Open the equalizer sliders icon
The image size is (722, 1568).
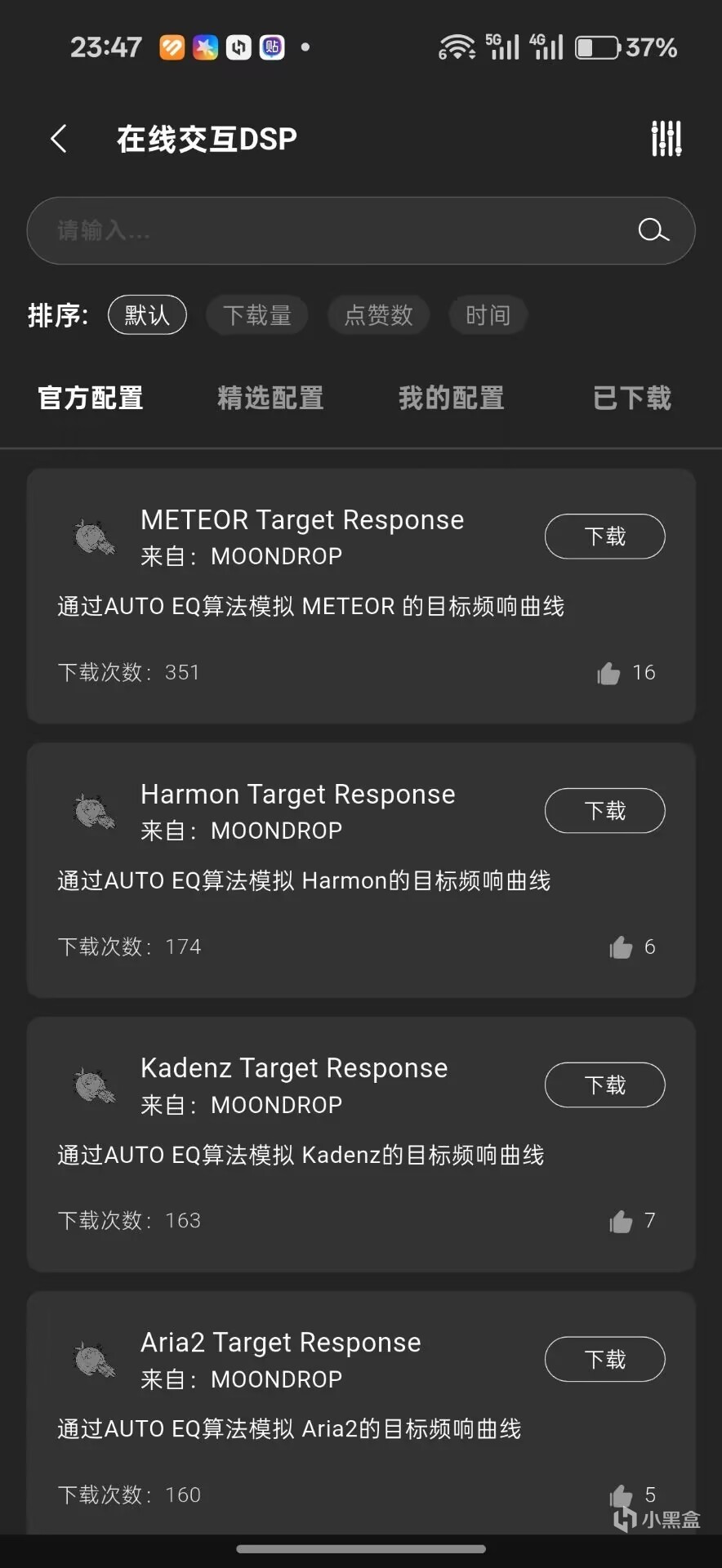[666, 139]
